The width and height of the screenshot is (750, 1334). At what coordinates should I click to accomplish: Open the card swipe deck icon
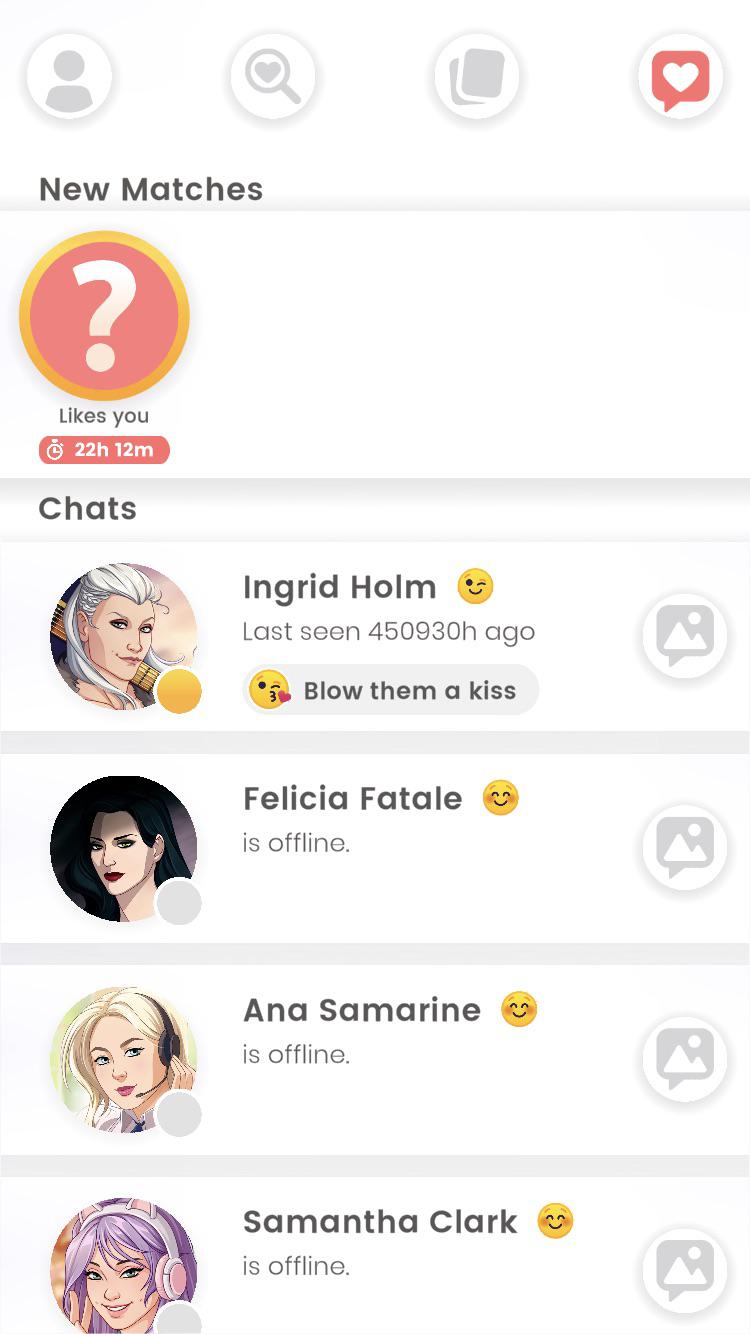[477, 77]
